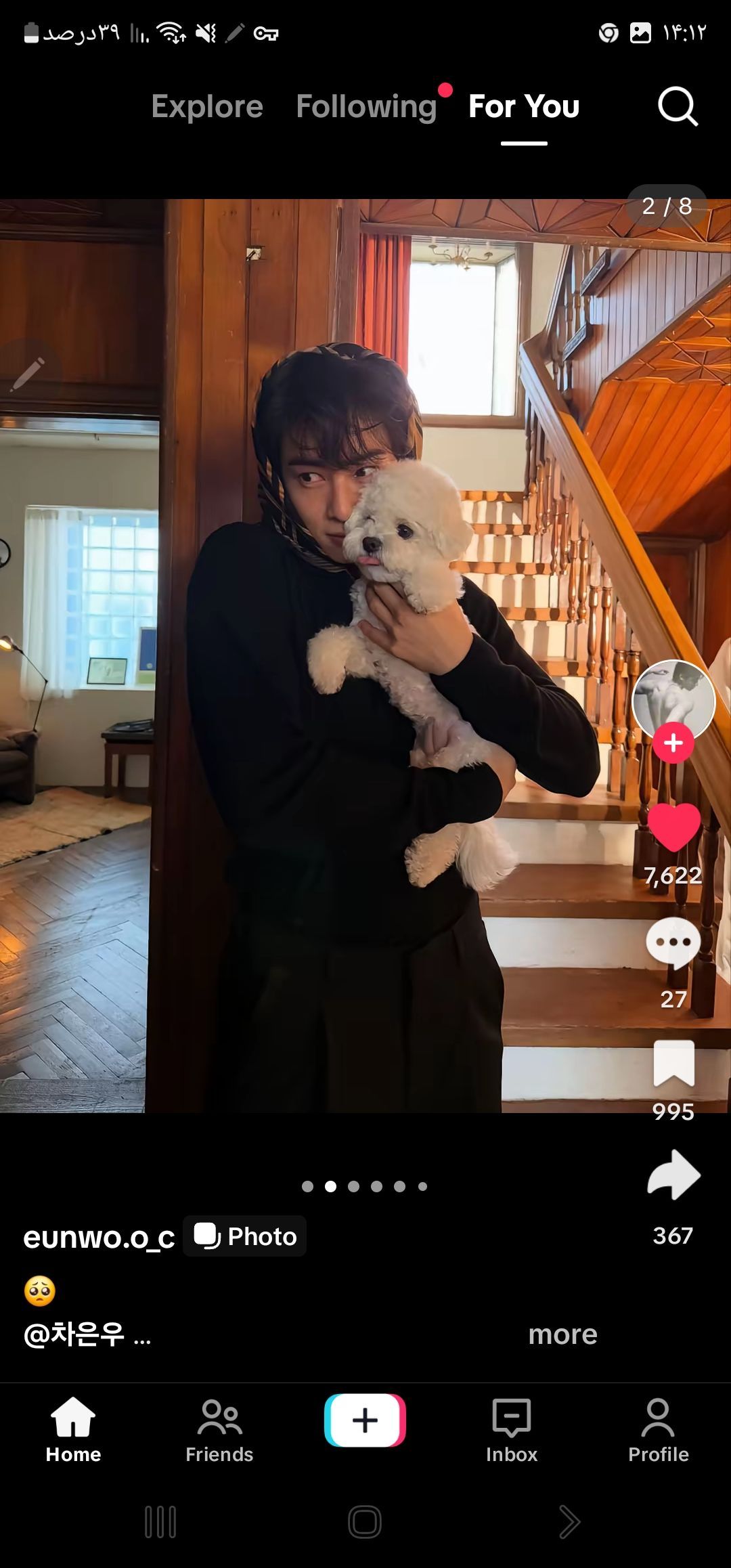The image size is (731, 1568).
Task: Follow the creator with plus button
Action: (x=673, y=743)
